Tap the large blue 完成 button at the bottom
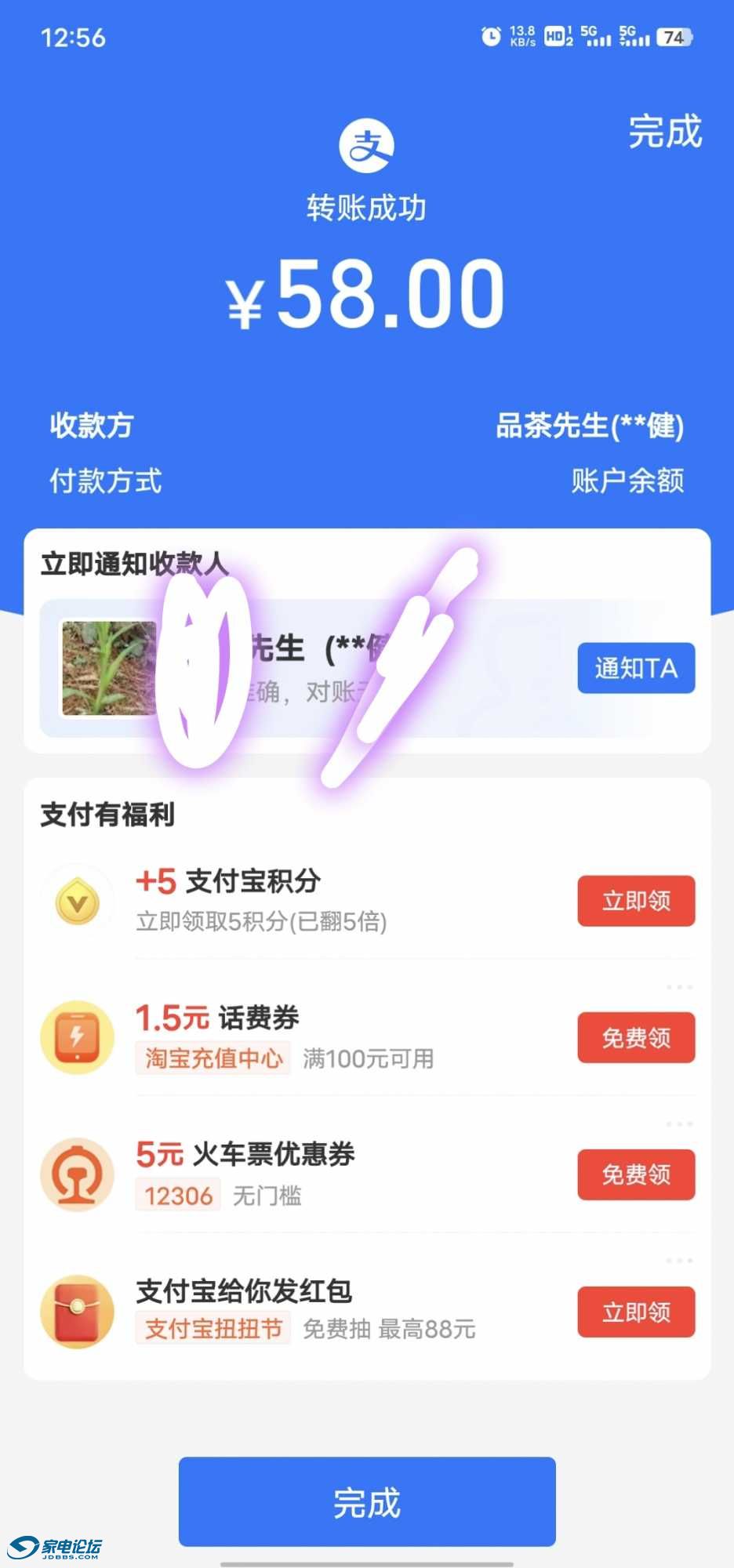 [367, 1502]
